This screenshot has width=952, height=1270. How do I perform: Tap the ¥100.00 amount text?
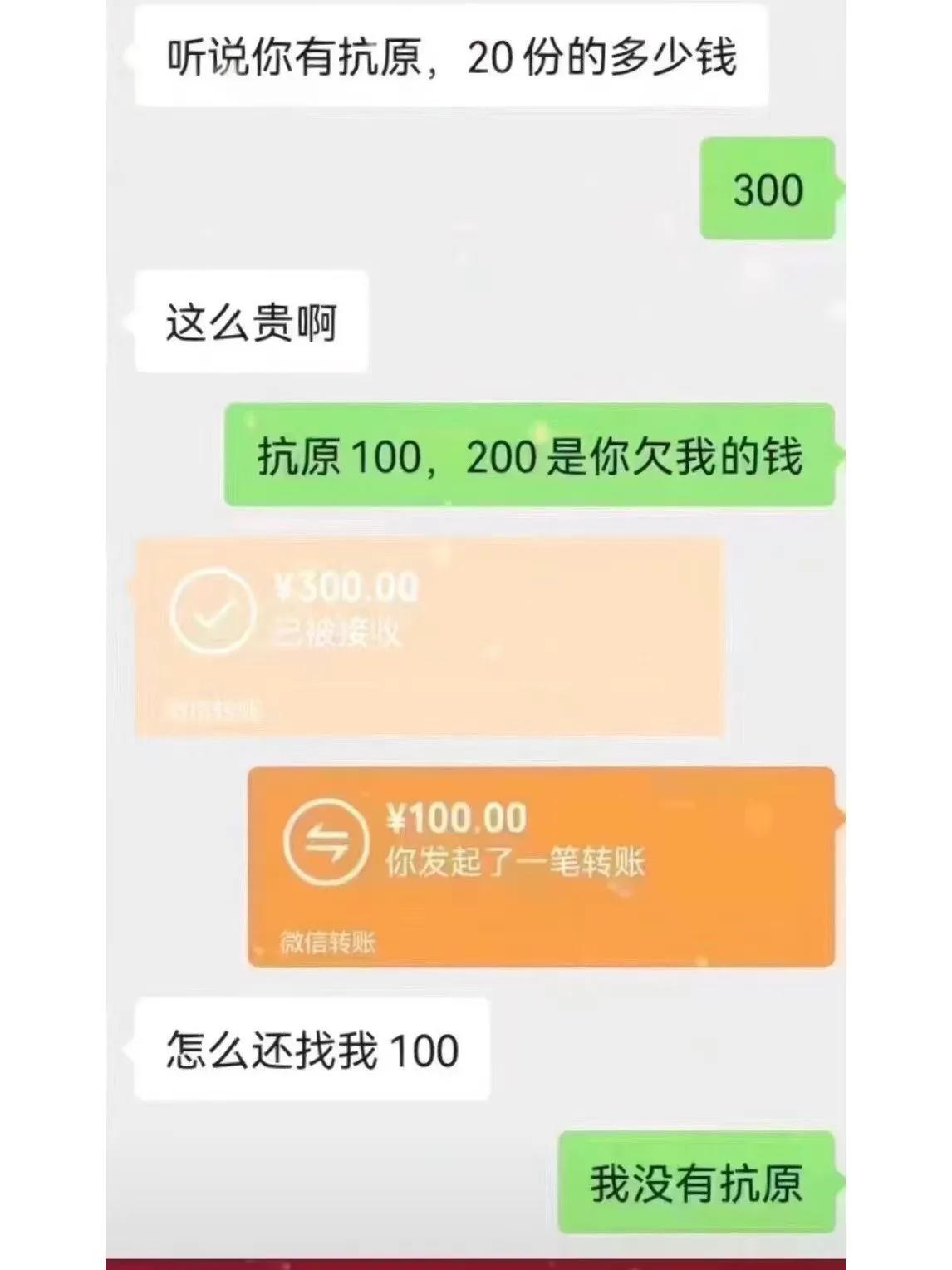[x=458, y=819]
